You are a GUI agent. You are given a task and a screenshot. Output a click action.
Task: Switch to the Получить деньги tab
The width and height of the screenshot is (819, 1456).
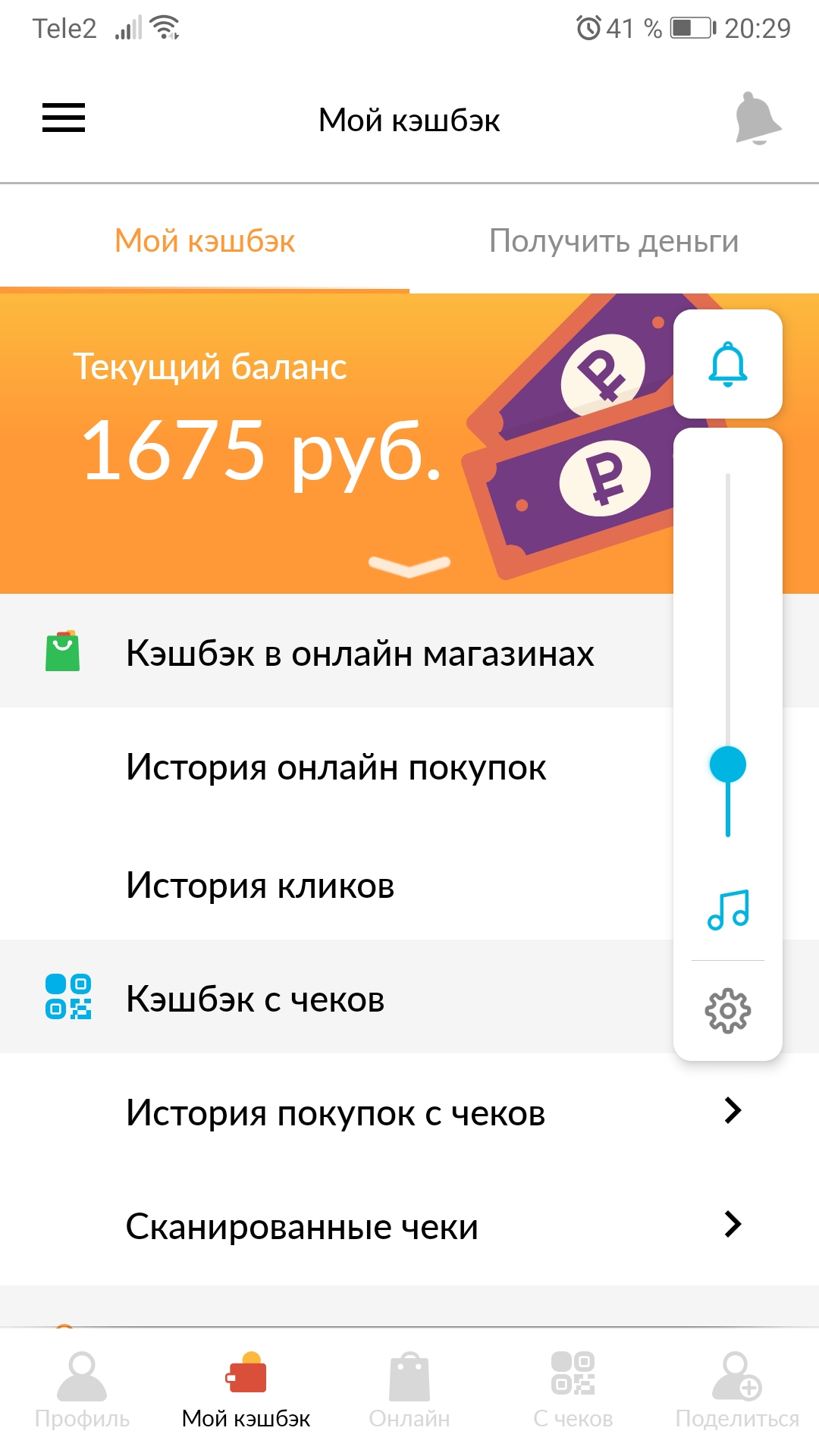(x=614, y=241)
